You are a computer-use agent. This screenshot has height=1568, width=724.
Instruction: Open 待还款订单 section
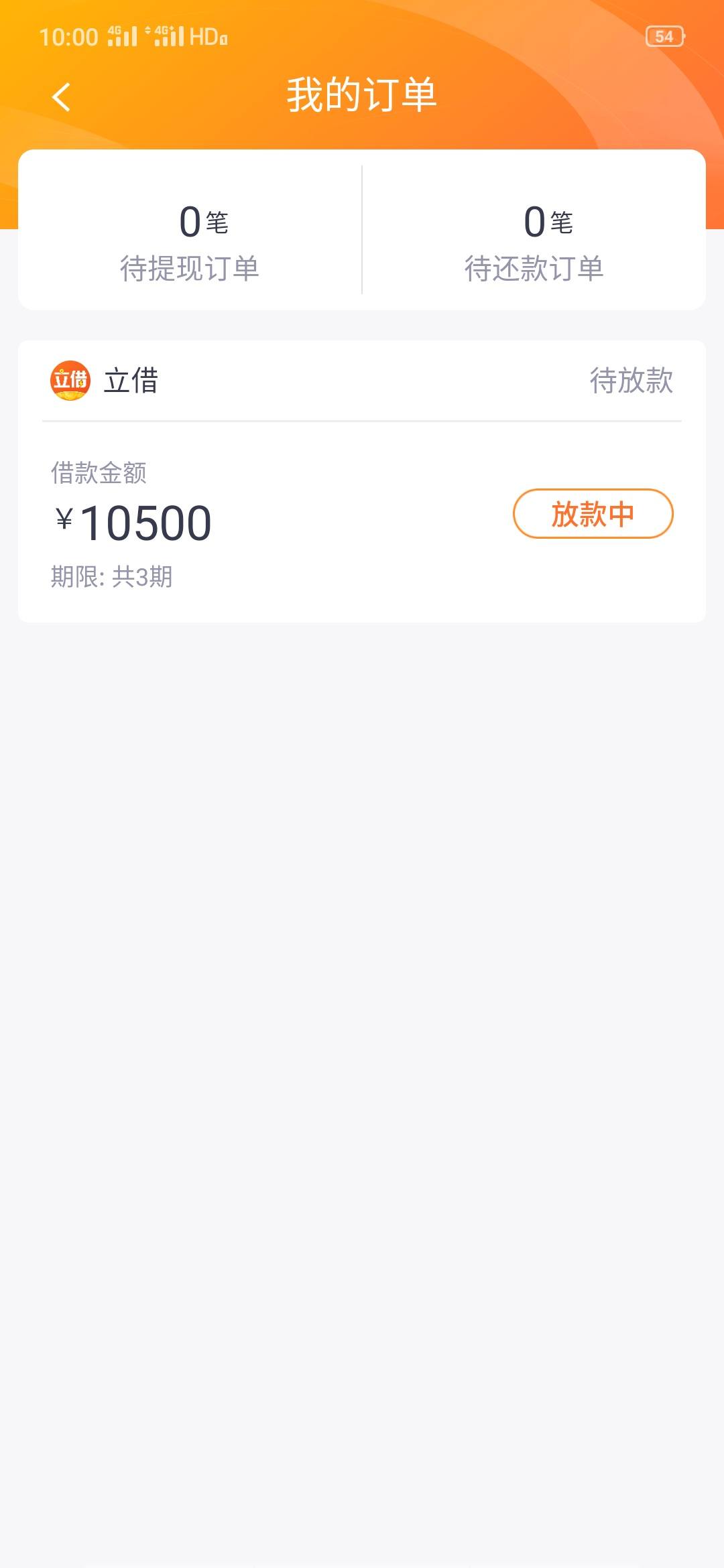click(534, 230)
